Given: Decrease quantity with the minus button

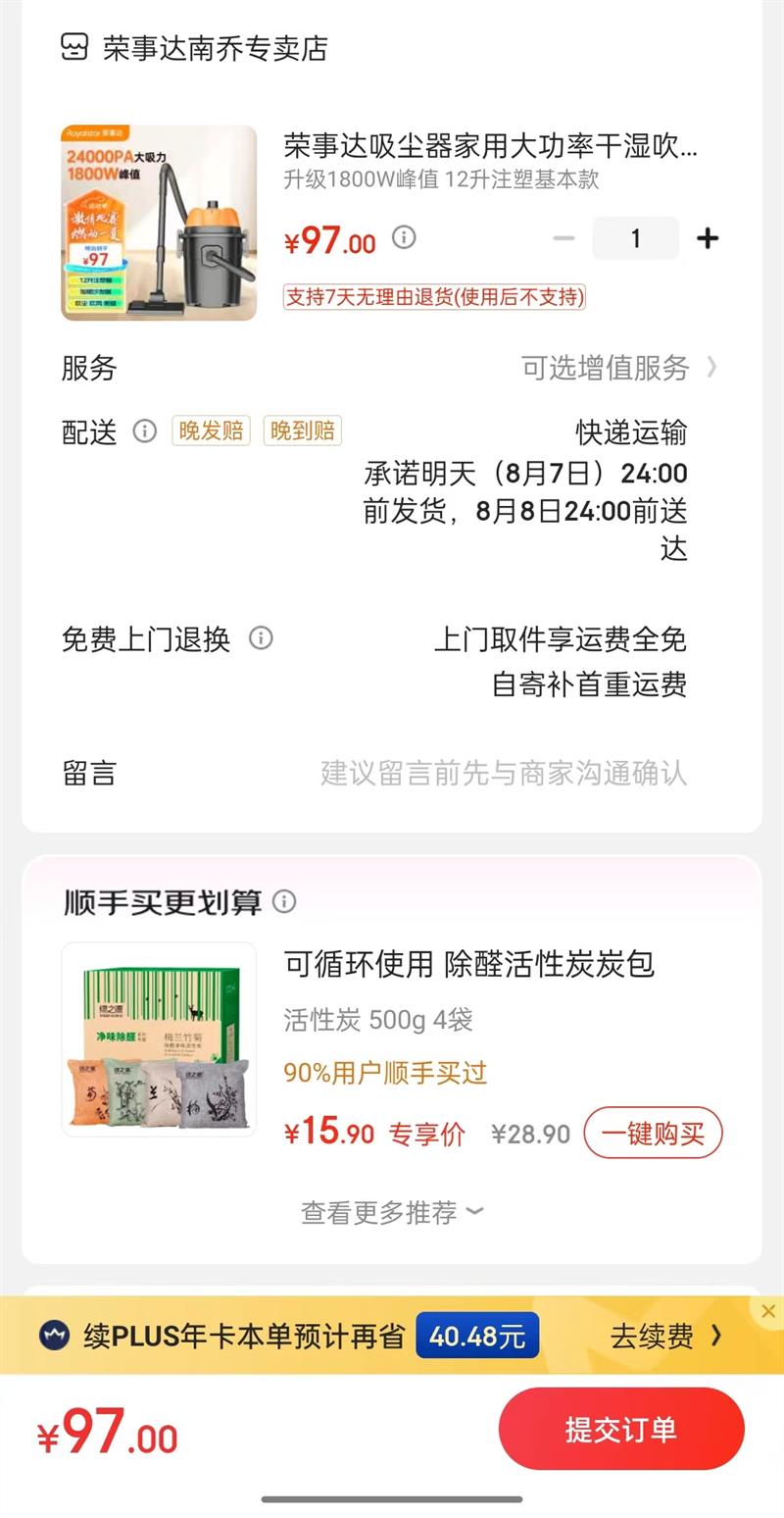Looking at the screenshot, I should point(563,238).
